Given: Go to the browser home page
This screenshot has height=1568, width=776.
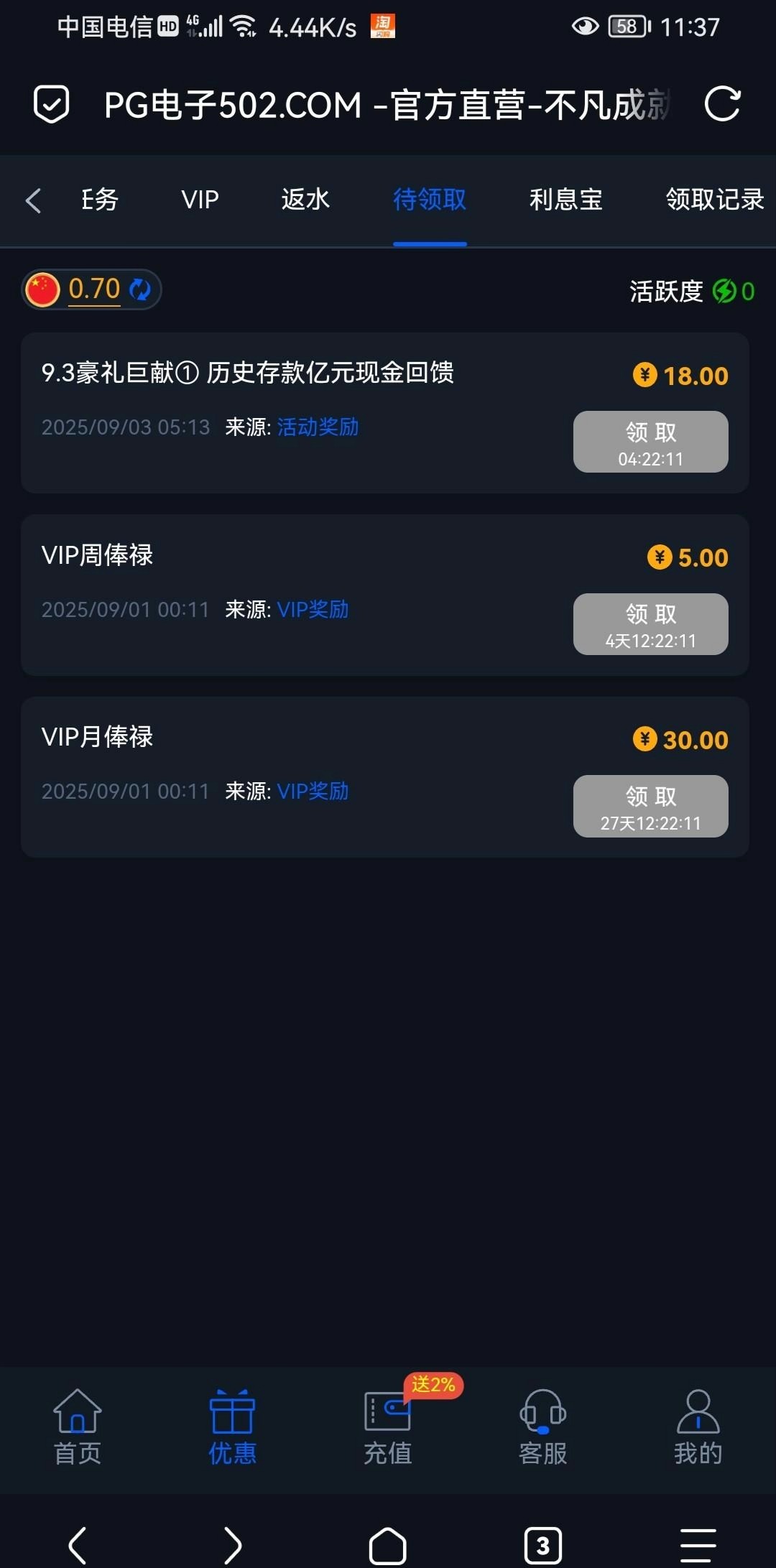Looking at the screenshot, I should (388, 1545).
